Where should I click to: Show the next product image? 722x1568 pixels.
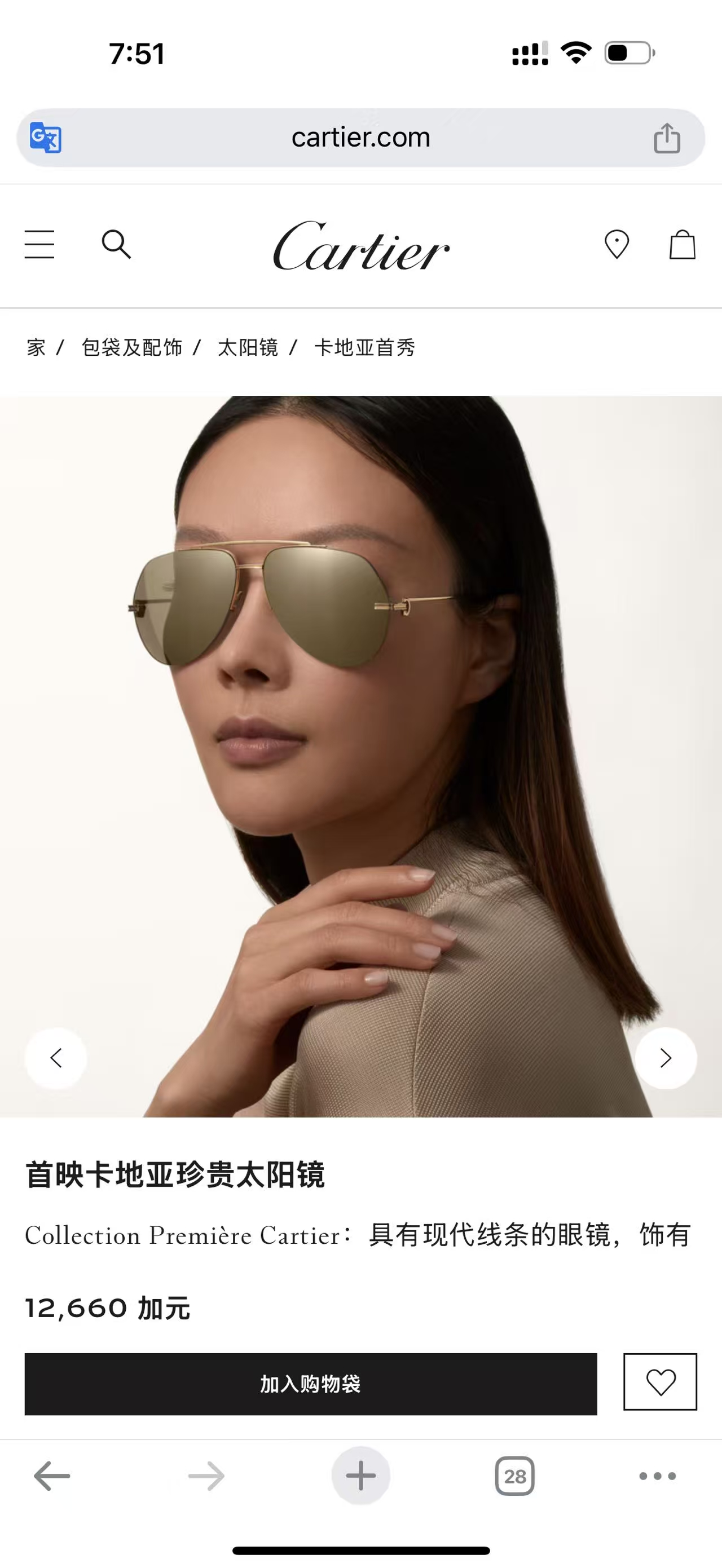[666, 1058]
